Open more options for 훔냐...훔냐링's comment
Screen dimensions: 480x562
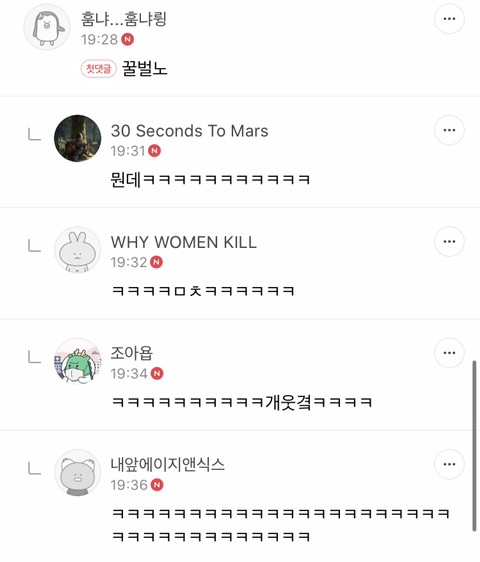coord(449,19)
